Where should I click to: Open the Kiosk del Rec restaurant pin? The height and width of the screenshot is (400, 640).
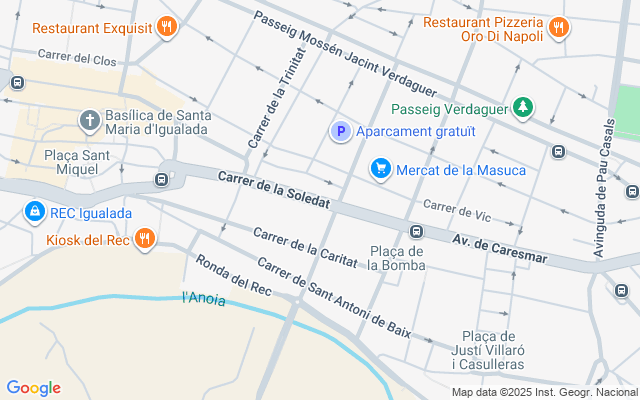click(x=146, y=238)
